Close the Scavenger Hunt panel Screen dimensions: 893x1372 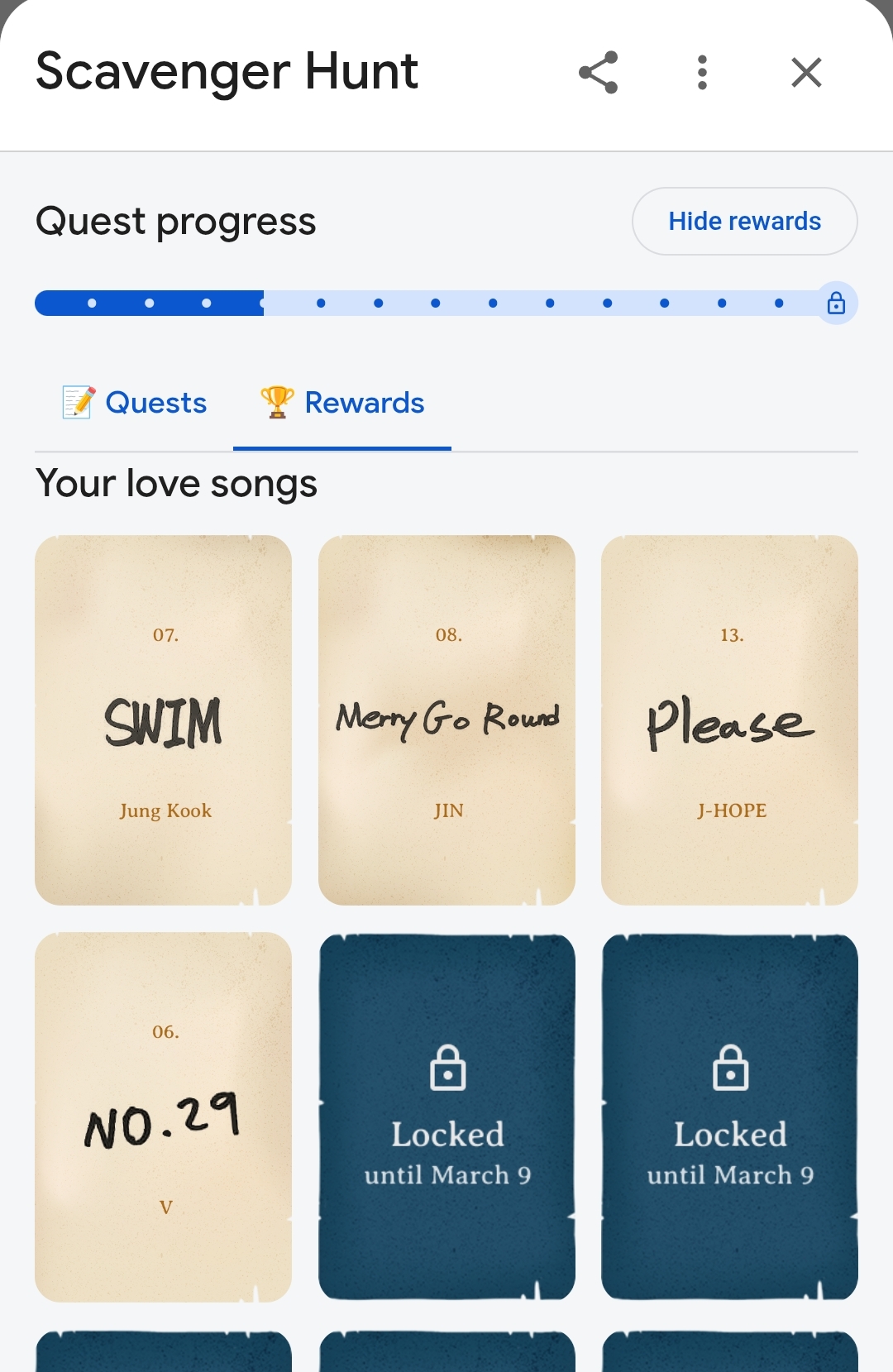tap(806, 72)
